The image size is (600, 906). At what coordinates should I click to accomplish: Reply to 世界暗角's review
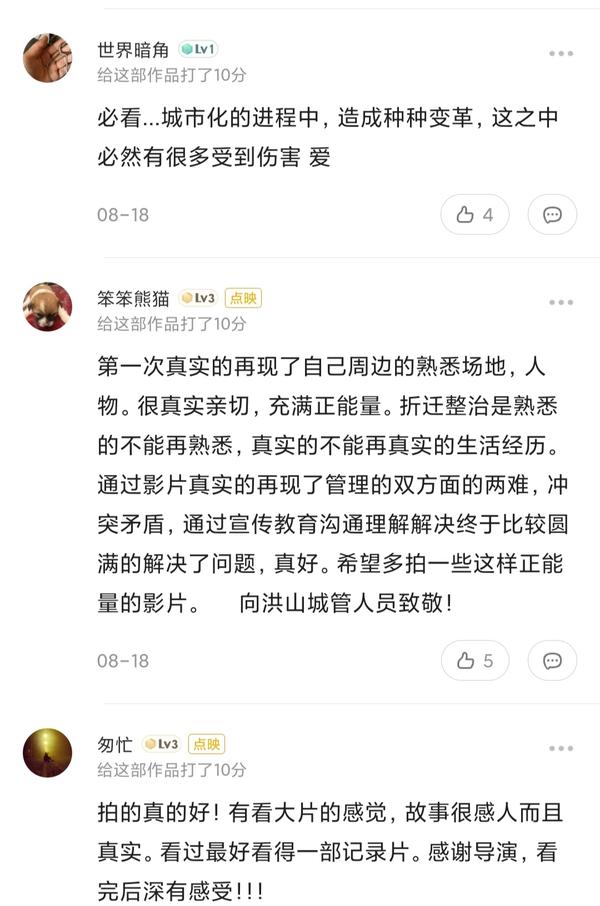pos(552,215)
